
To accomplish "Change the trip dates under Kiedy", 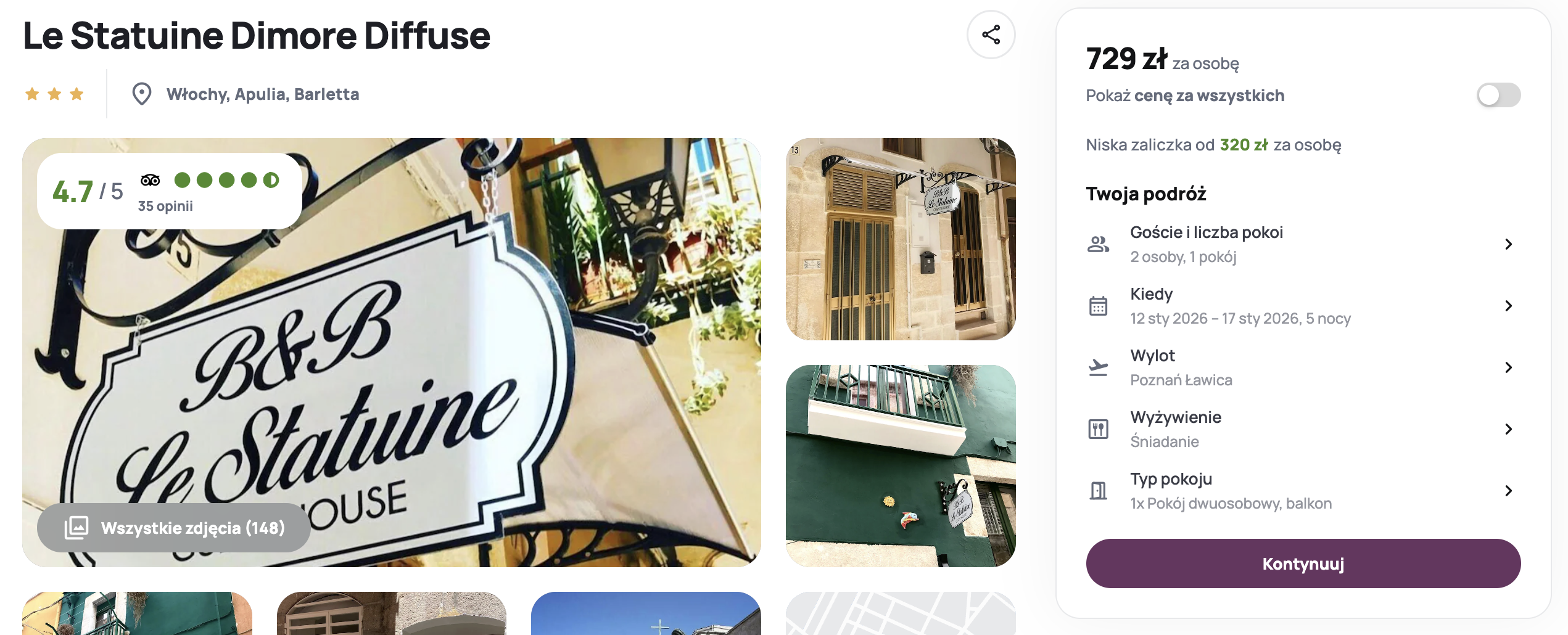I will (1302, 306).
